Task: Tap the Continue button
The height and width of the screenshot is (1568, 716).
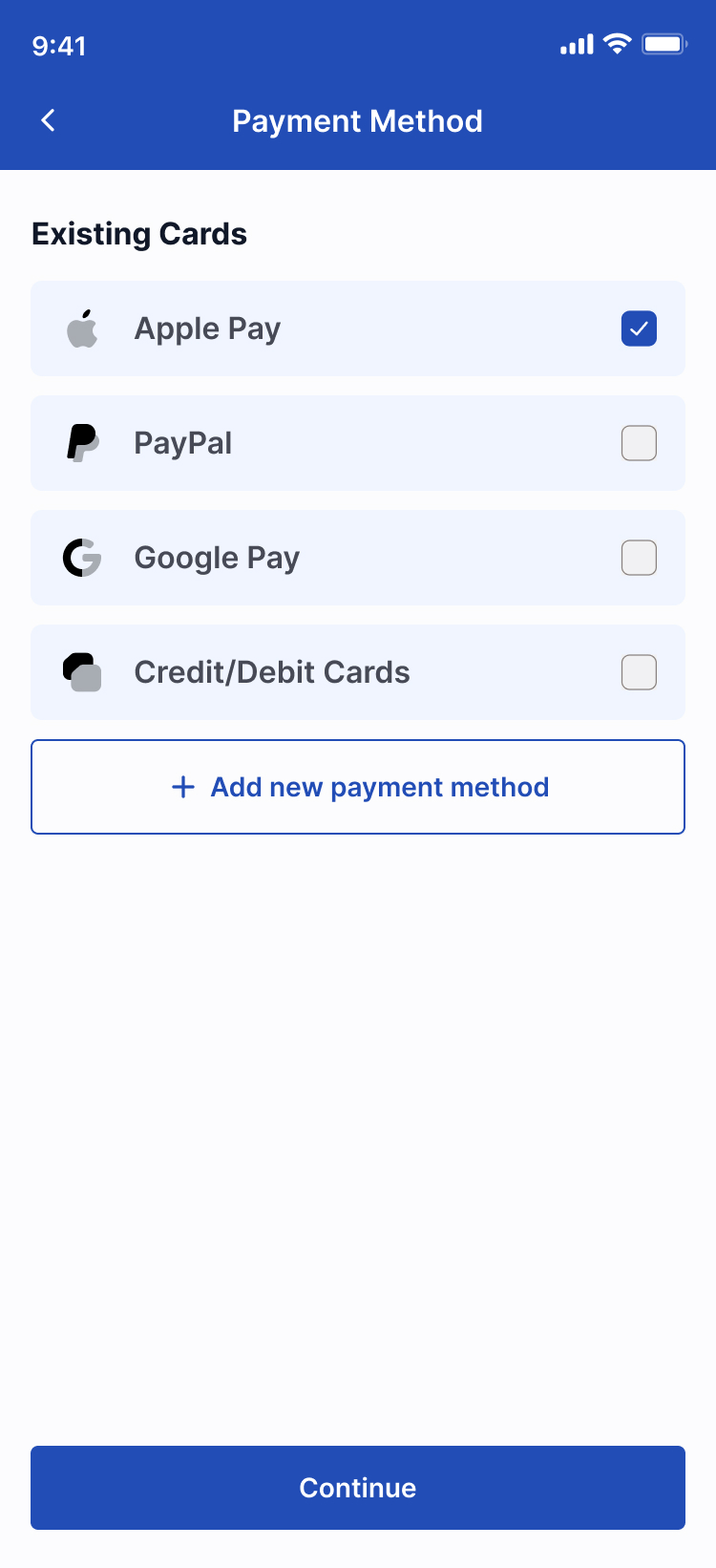Action: [x=358, y=1488]
